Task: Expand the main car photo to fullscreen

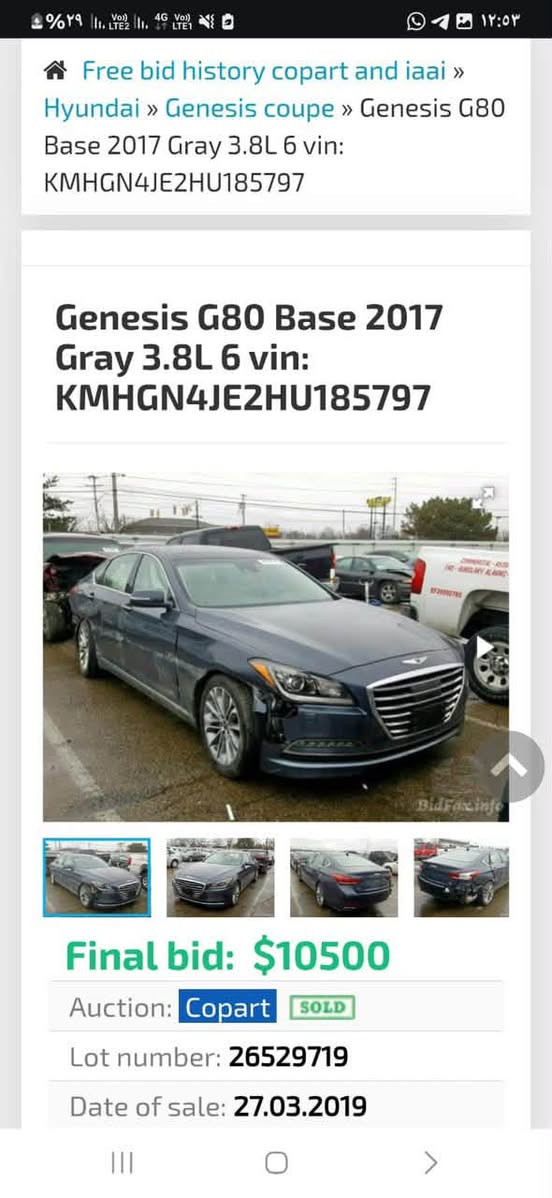Action: 483,497
